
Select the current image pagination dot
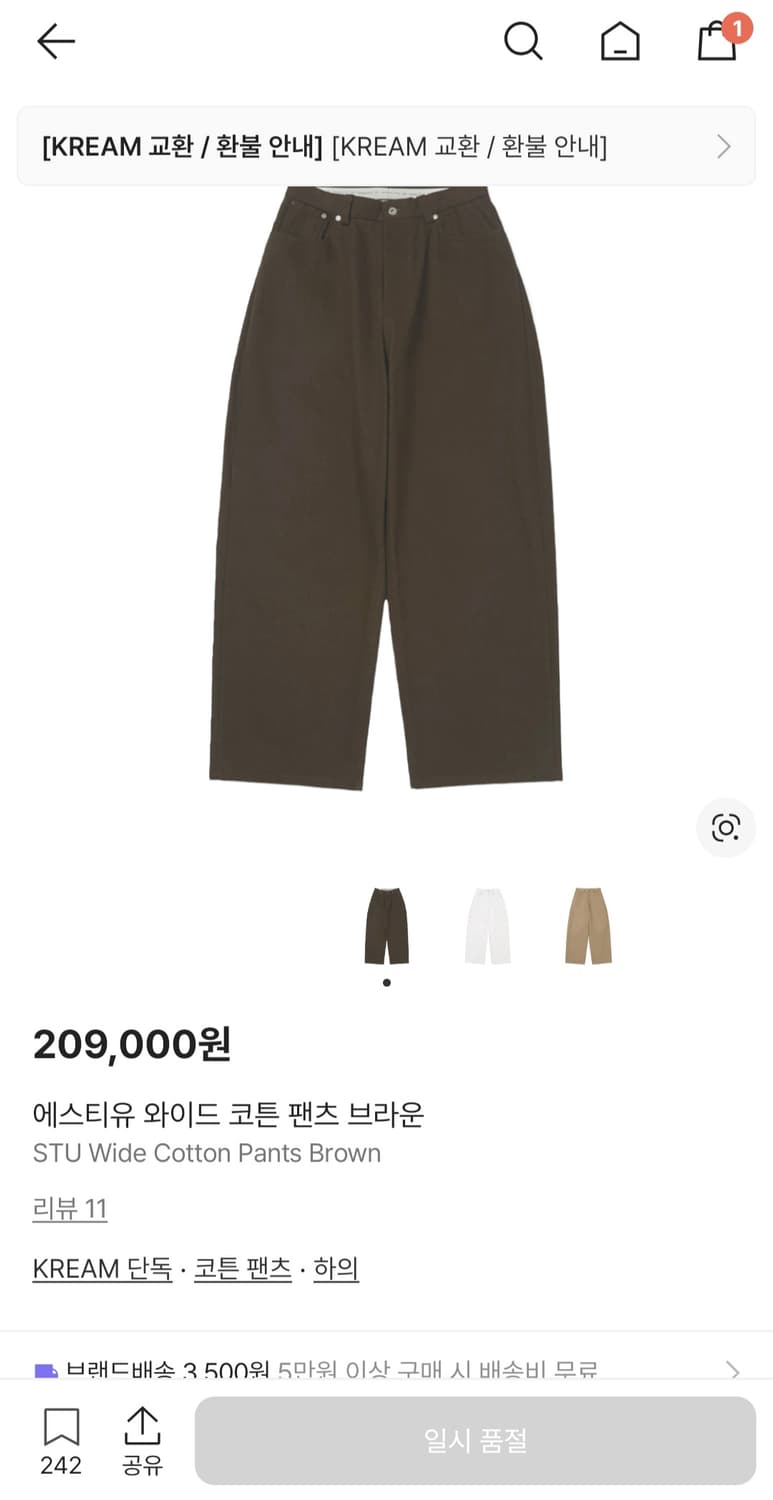(386, 982)
